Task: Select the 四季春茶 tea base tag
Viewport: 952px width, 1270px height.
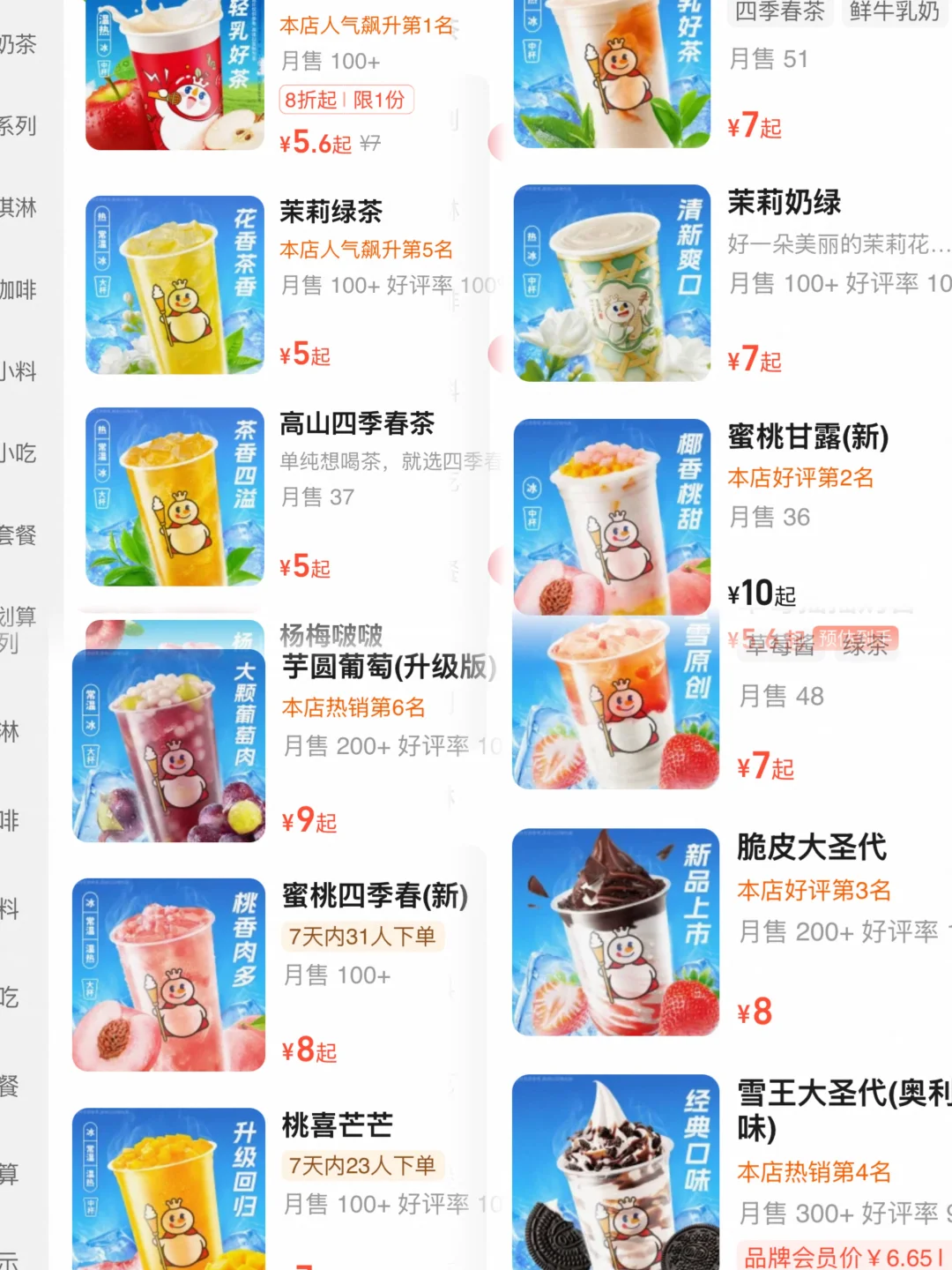Action: pyautogui.click(x=779, y=13)
